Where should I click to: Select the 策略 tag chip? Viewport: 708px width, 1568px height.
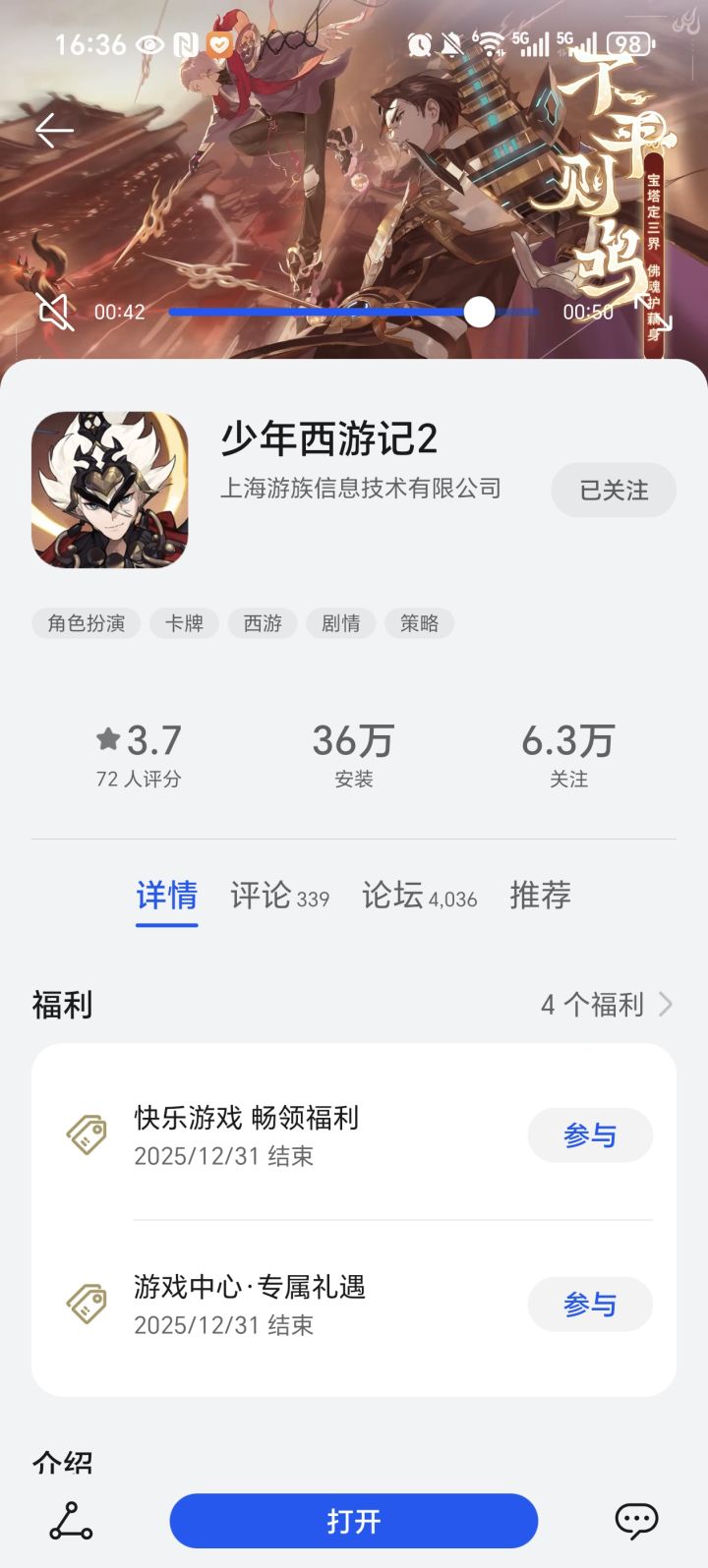pyautogui.click(x=420, y=623)
